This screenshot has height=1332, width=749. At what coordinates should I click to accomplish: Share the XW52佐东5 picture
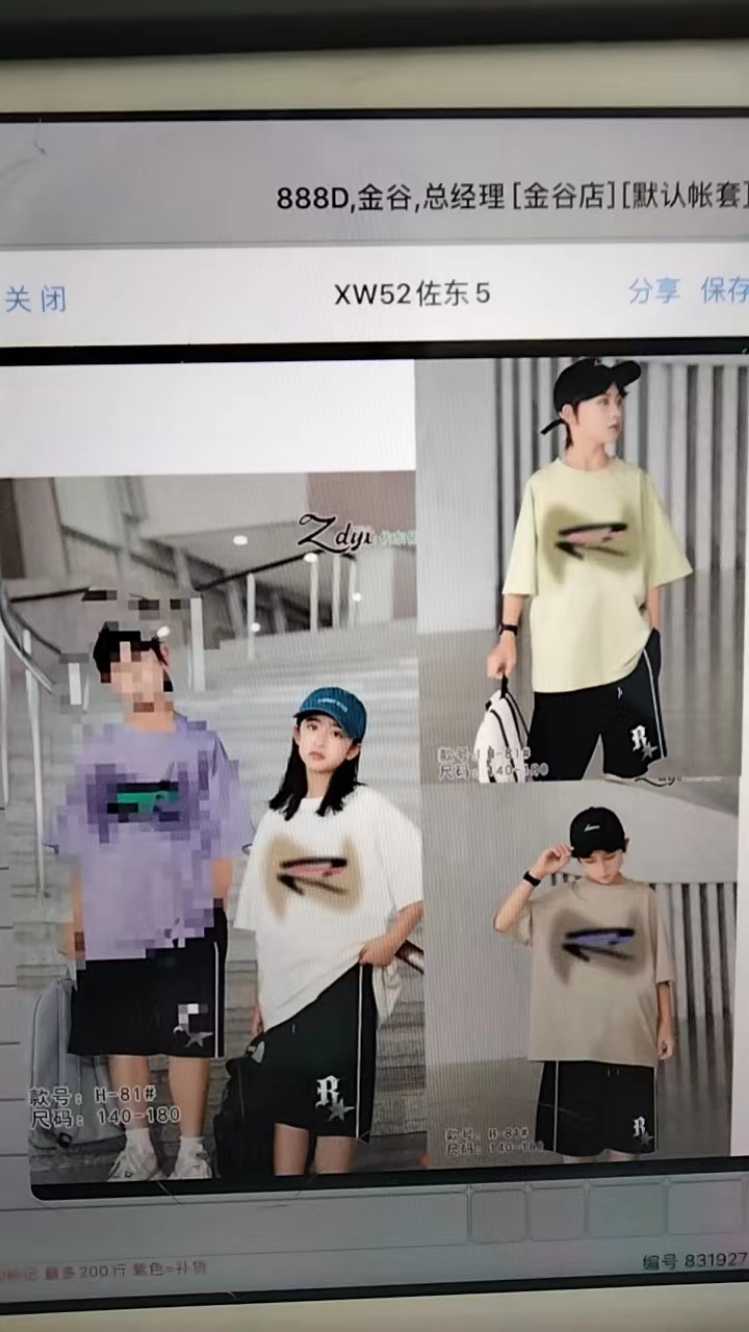pyautogui.click(x=654, y=291)
